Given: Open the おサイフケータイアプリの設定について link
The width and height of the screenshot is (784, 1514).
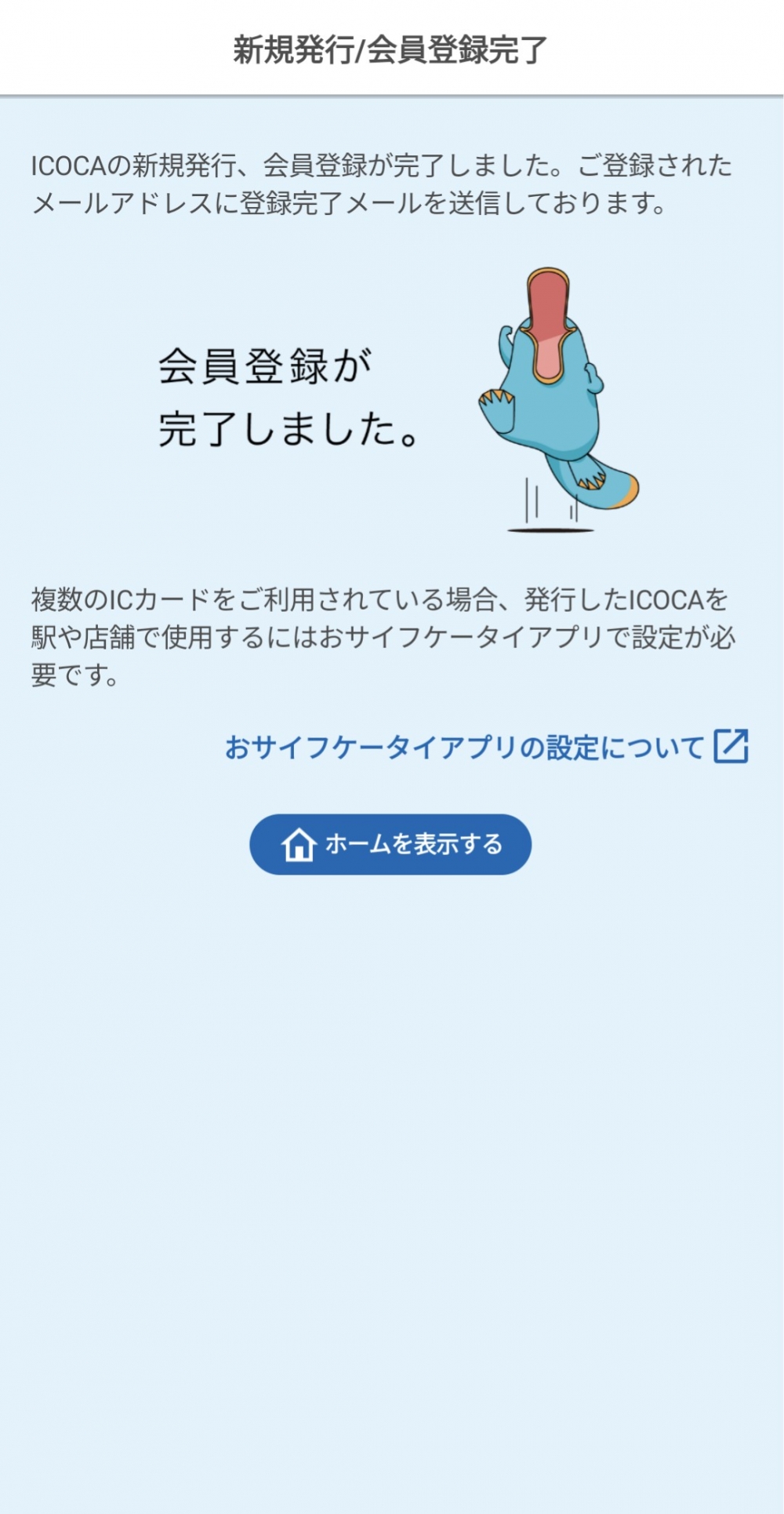Looking at the screenshot, I should [x=486, y=747].
